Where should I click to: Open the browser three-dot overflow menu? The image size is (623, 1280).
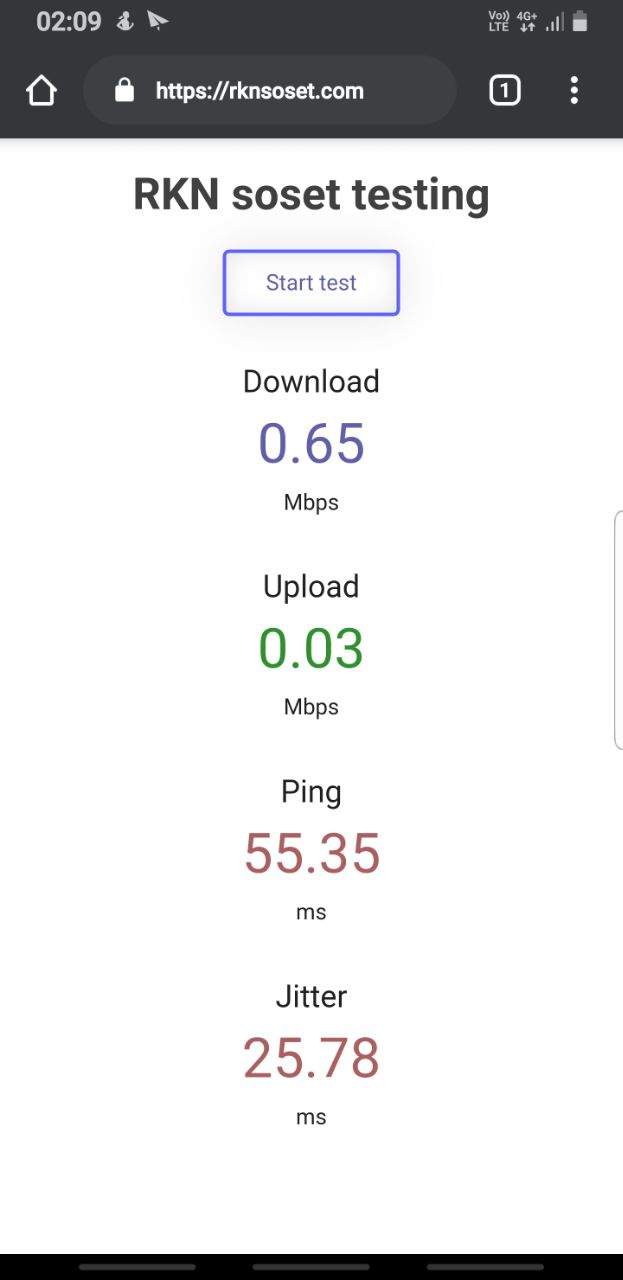[574, 91]
